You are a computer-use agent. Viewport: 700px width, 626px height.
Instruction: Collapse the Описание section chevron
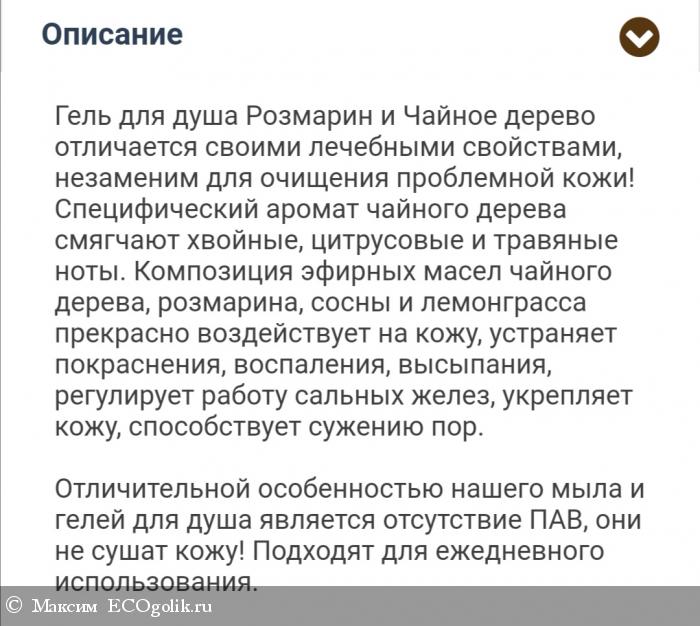[x=639, y=38]
